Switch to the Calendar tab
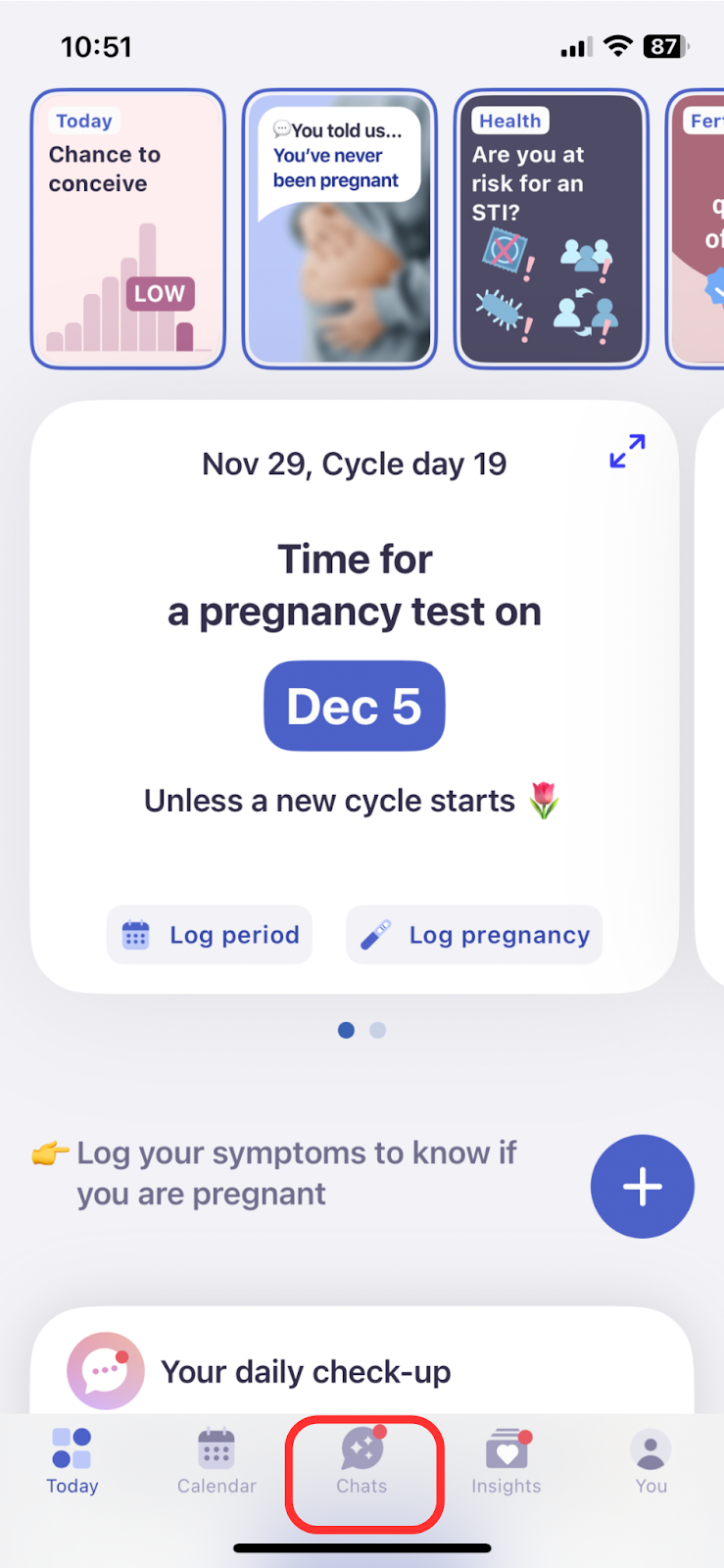The image size is (724, 1568). click(217, 1461)
